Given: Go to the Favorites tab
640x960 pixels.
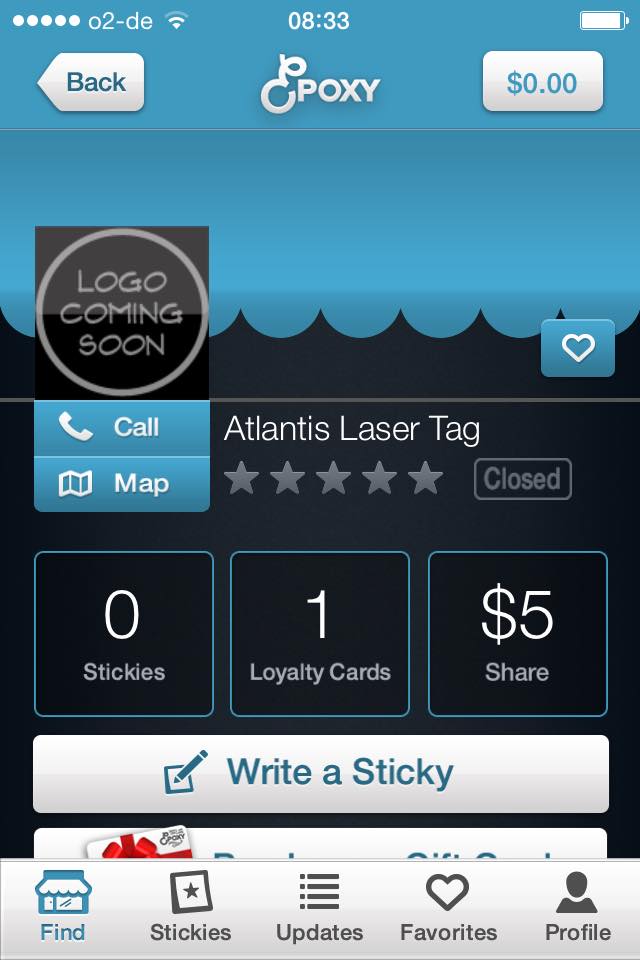Looking at the screenshot, I should tap(448, 908).
